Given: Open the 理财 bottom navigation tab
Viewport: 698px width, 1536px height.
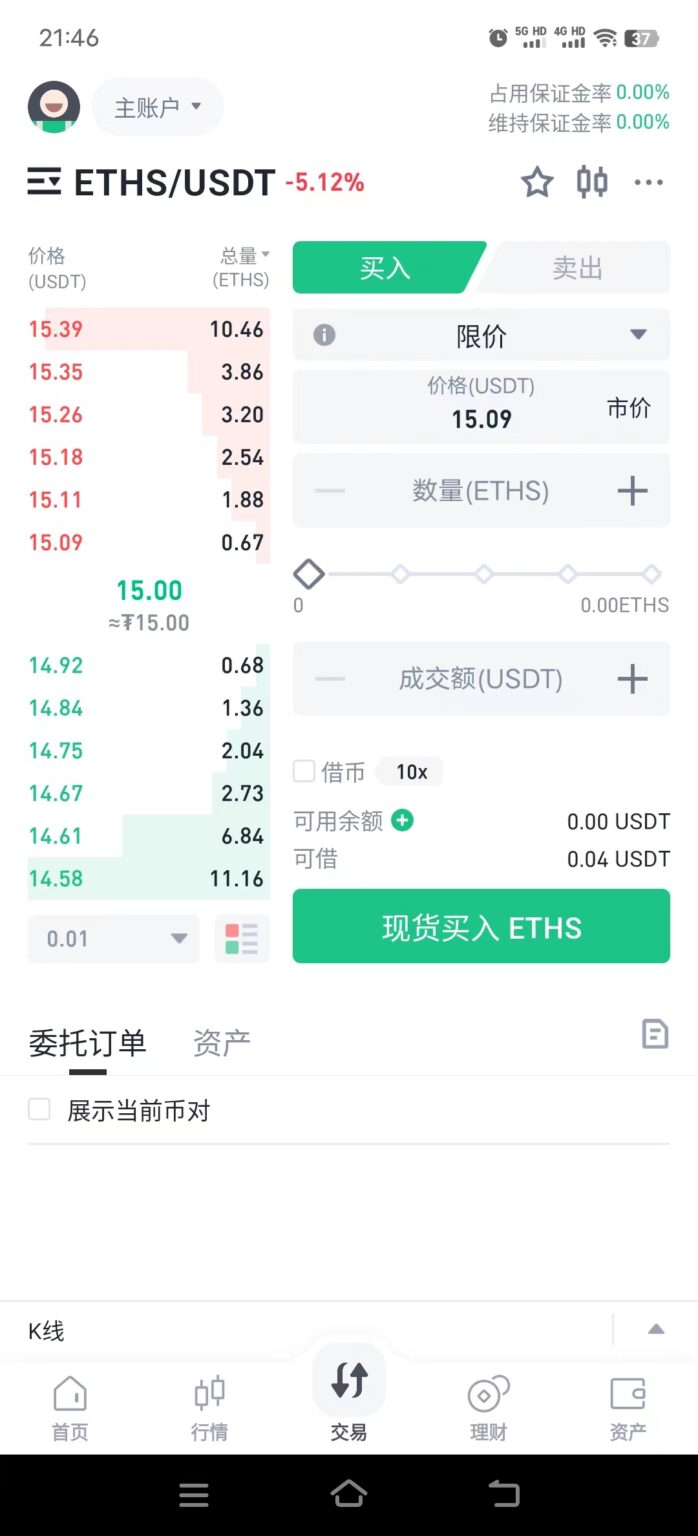Looking at the screenshot, I should coord(488,1408).
